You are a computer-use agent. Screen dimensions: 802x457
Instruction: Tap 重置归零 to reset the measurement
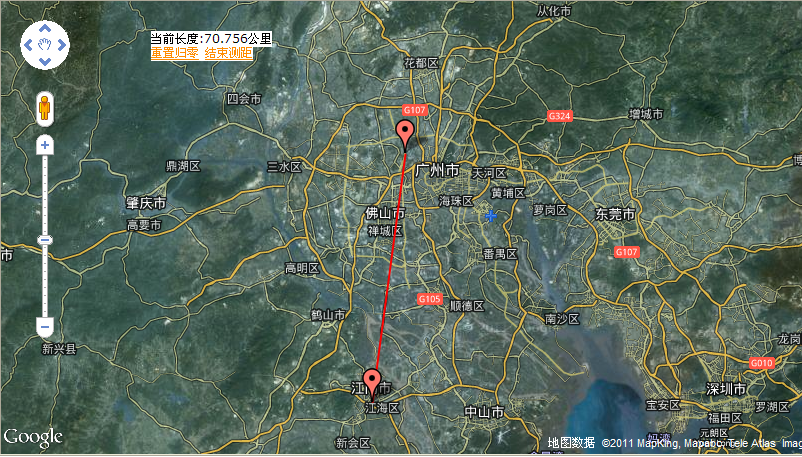[x=175, y=52]
